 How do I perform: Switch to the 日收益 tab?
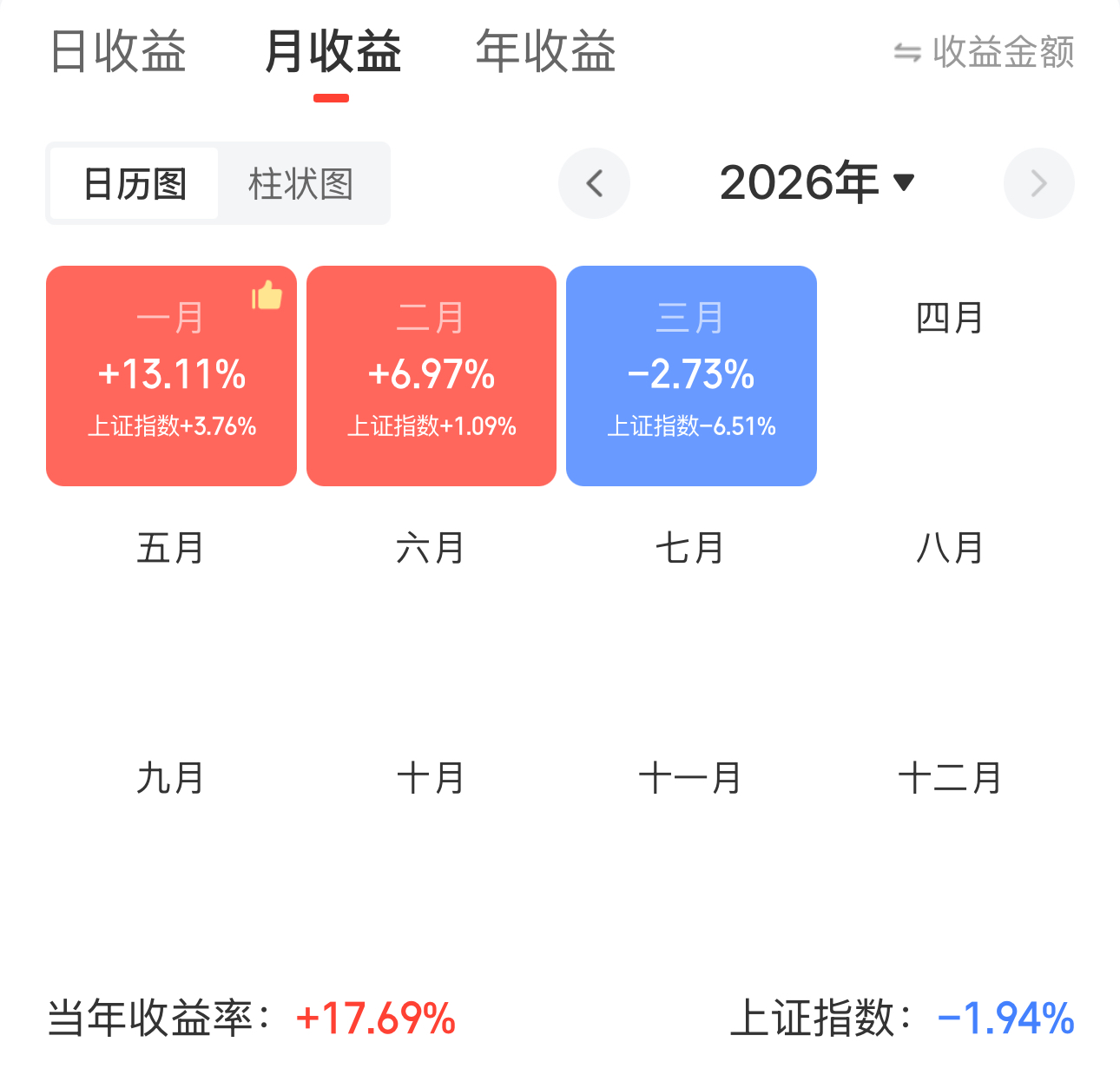point(118,52)
